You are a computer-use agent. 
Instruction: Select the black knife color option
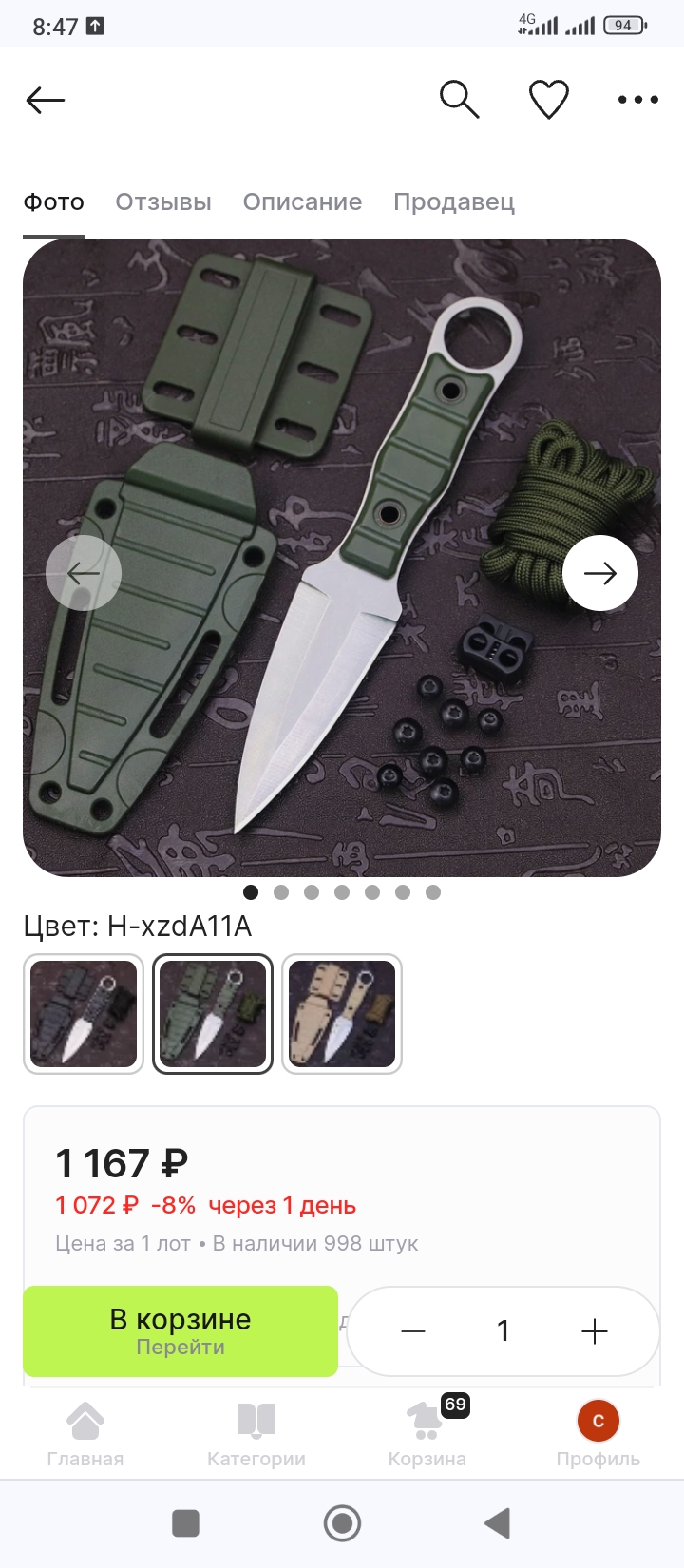84,1014
